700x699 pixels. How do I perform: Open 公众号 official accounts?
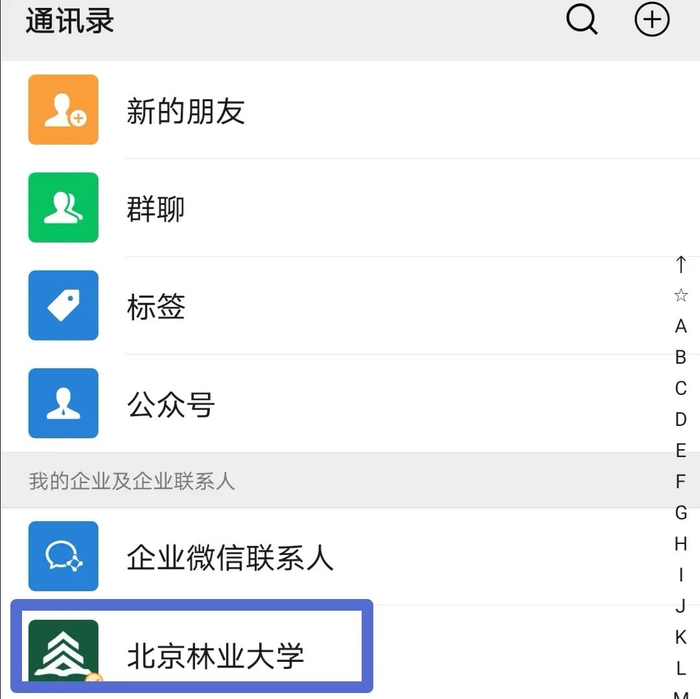[350, 403]
